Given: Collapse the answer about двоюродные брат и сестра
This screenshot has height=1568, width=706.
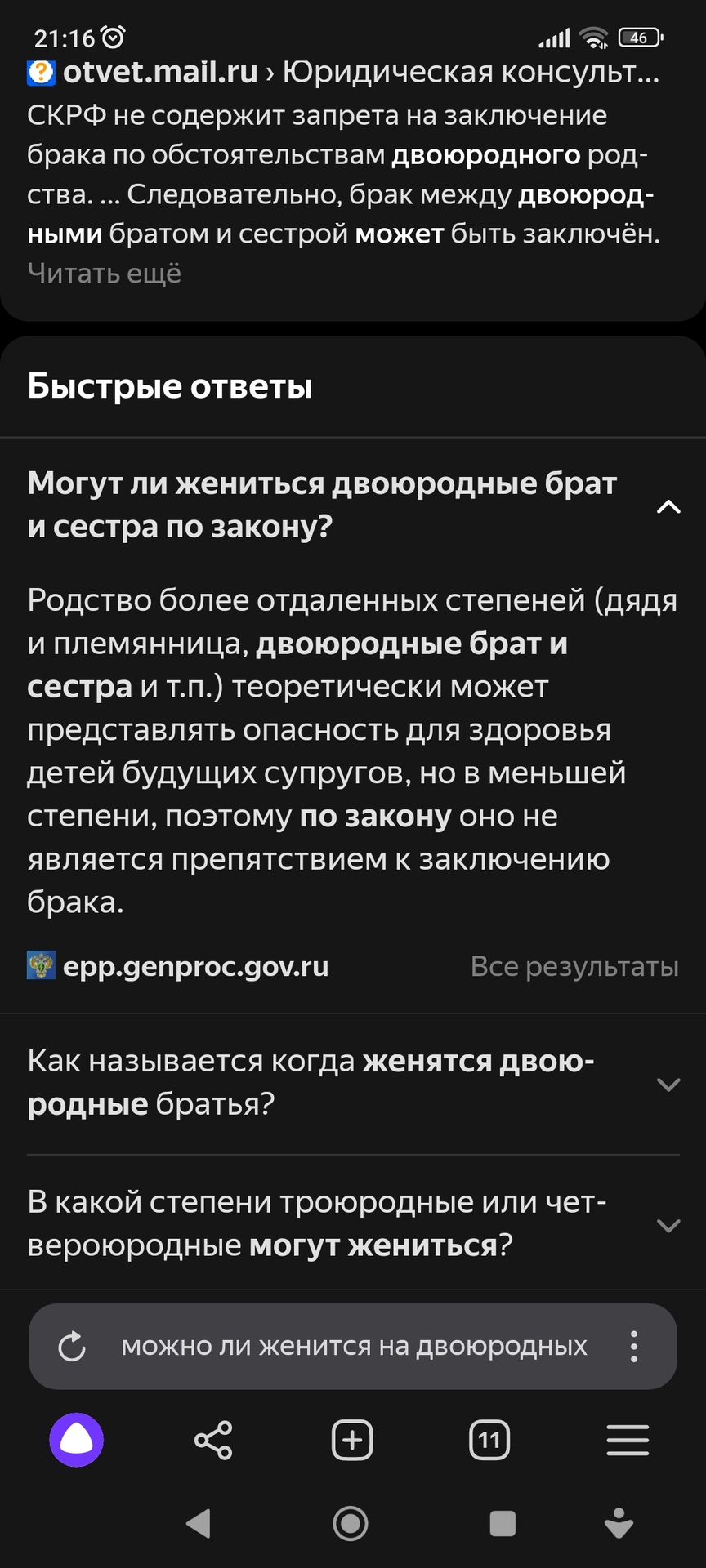Looking at the screenshot, I should pos(668,506).
